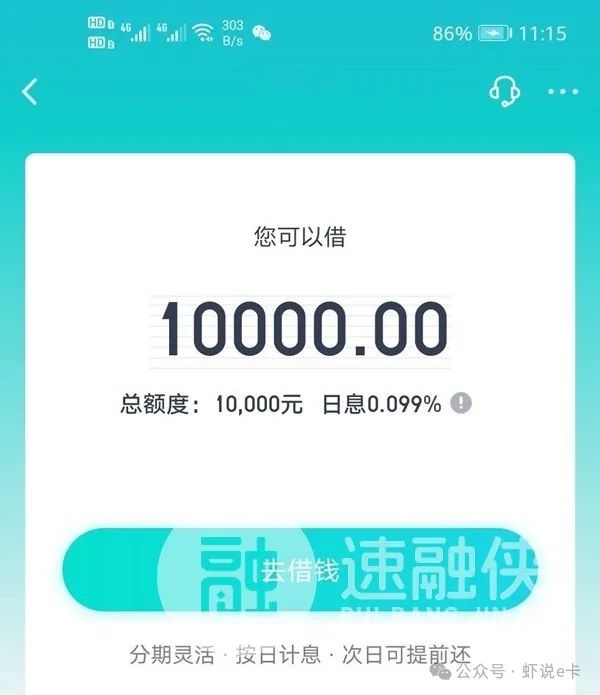Contact customer service via the headset icon
Image resolution: width=600 pixels, height=695 pixels.
(x=504, y=92)
